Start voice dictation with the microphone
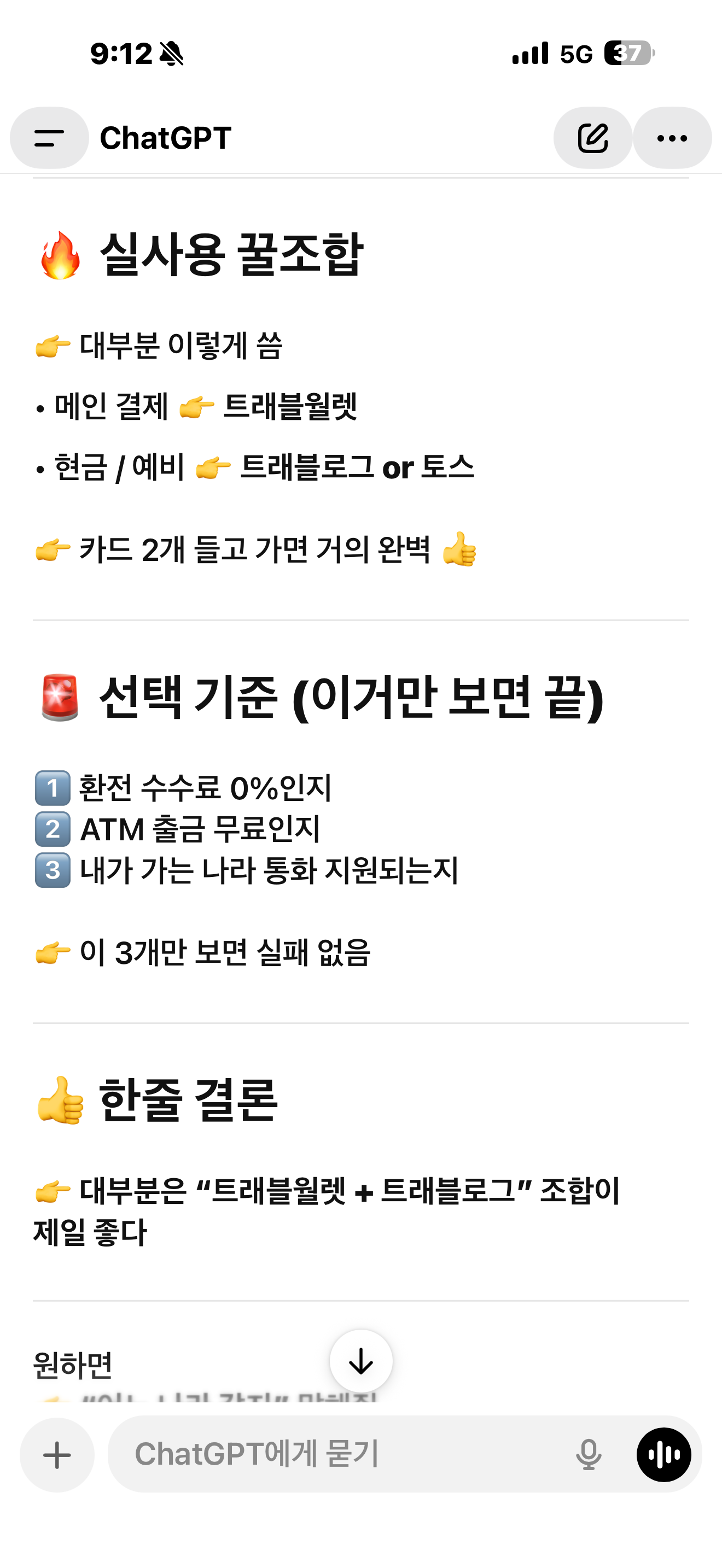Image resolution: width=722 pixels, height=1568 pixels. point(588,1455)
